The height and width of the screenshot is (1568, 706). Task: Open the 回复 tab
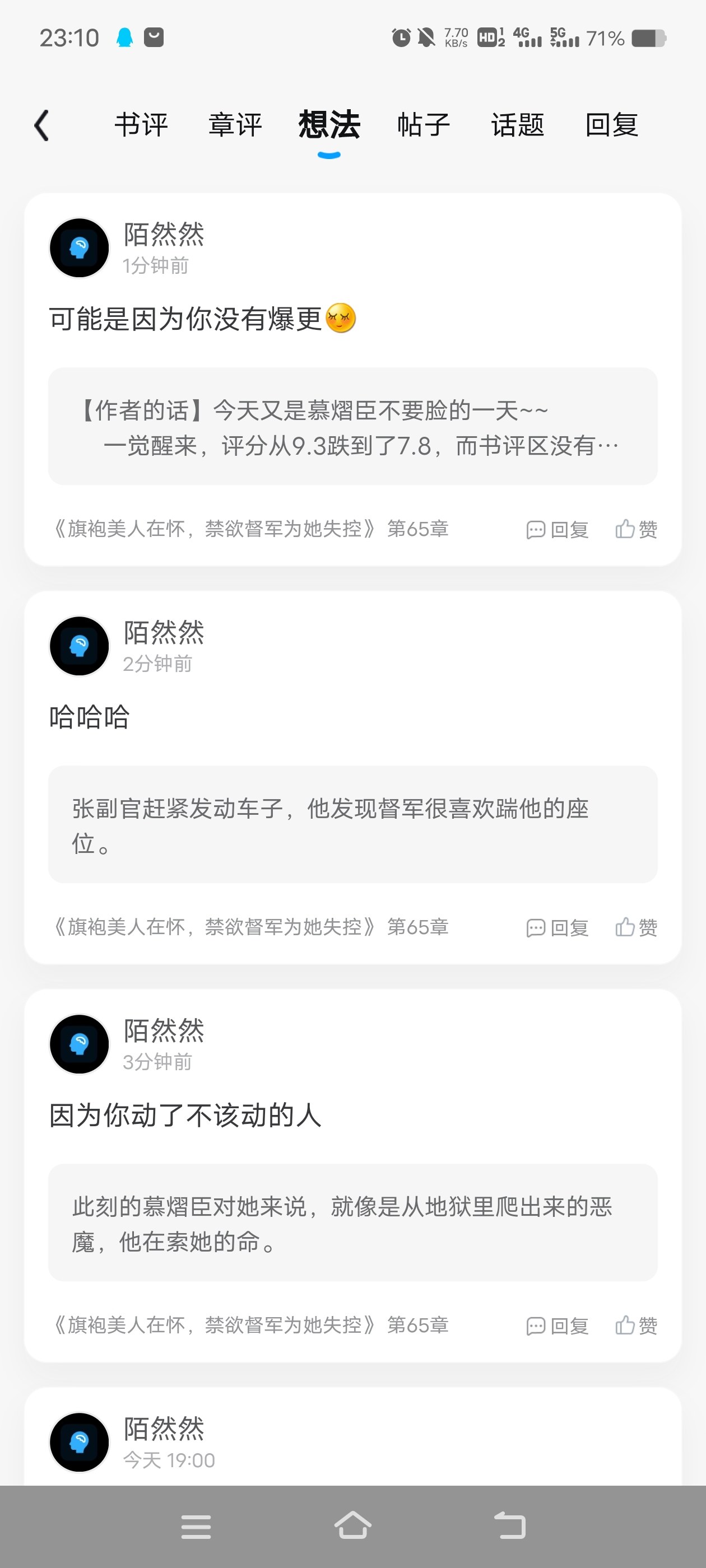point(611,125)
